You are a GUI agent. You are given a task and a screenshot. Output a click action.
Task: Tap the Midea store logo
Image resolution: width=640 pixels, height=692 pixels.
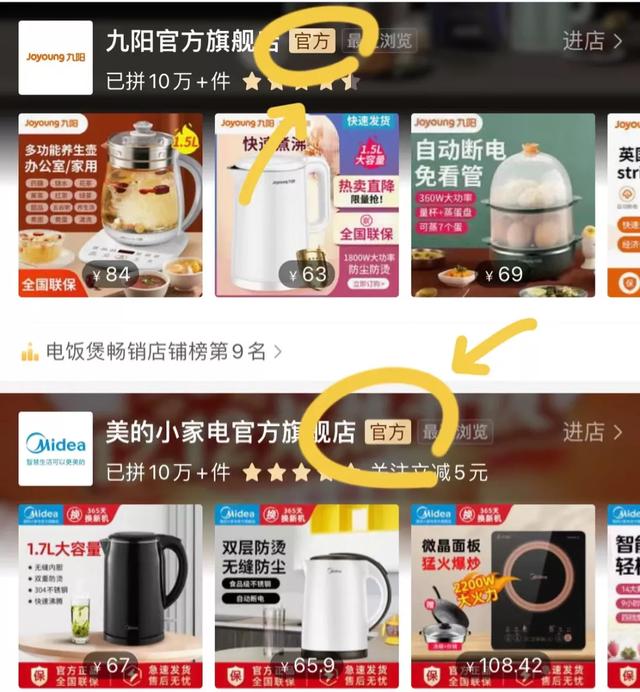click(55, 449)
